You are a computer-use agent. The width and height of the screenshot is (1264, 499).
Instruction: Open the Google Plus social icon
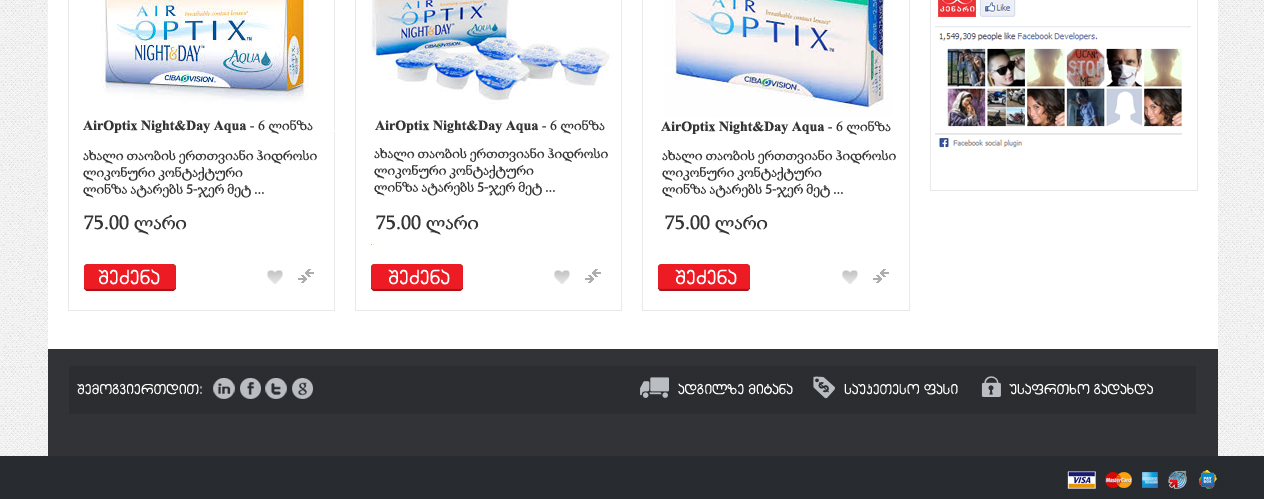pos(302,389)
